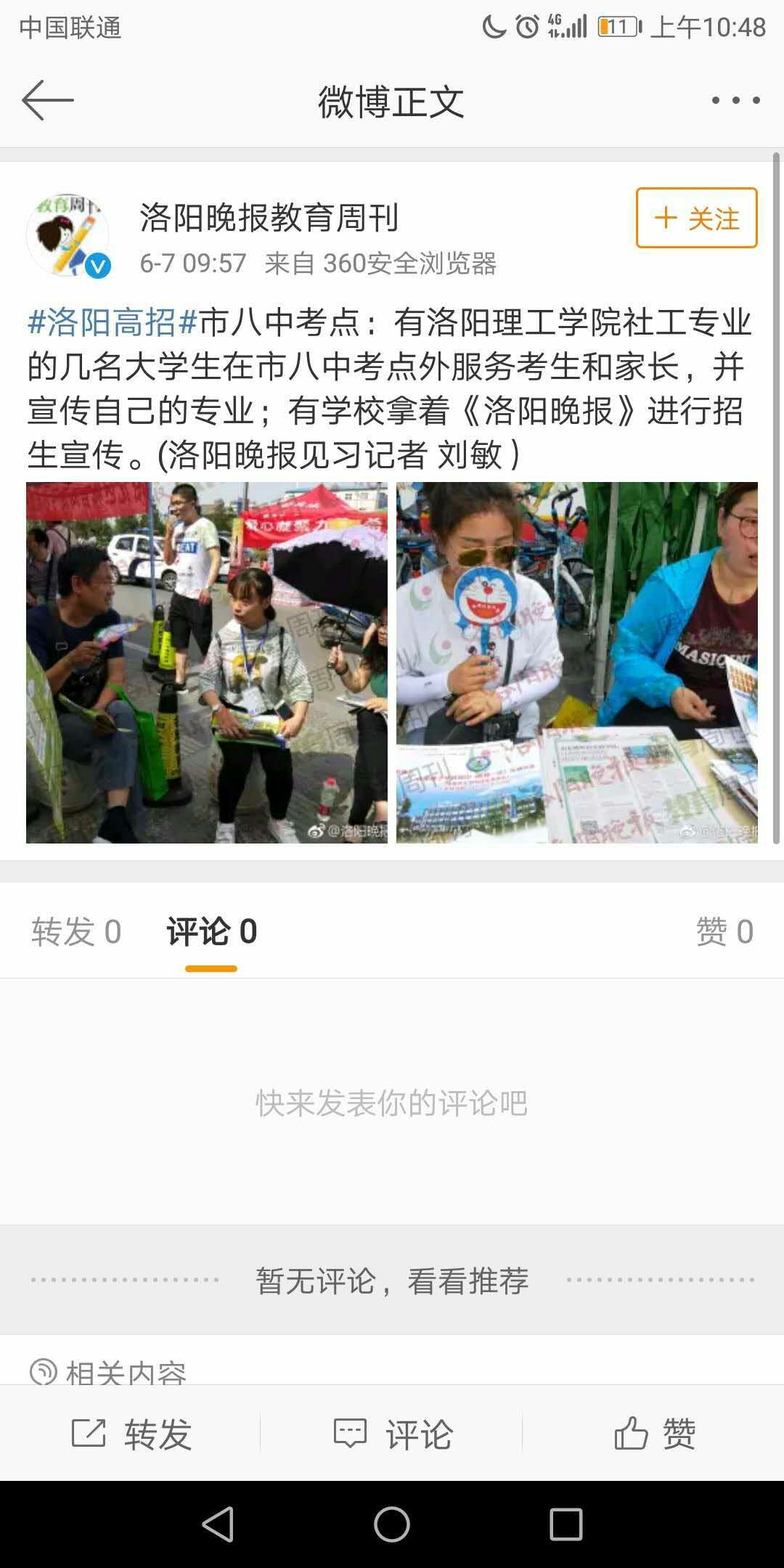The width and height of the screenshot is (784, 1568).
Task: Like the post with the bottom 赞 button
Action: (655, 1434)
